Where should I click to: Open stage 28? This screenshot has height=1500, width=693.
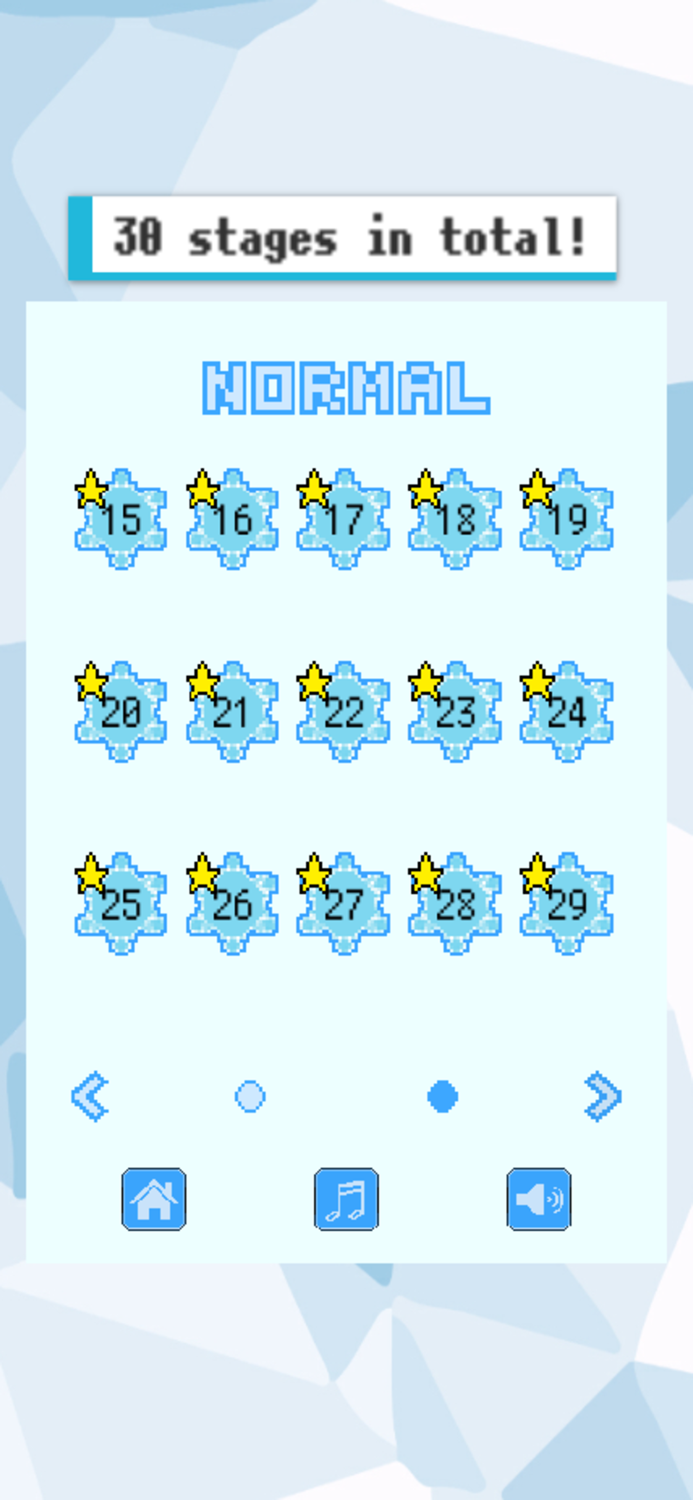click(455, 903)
